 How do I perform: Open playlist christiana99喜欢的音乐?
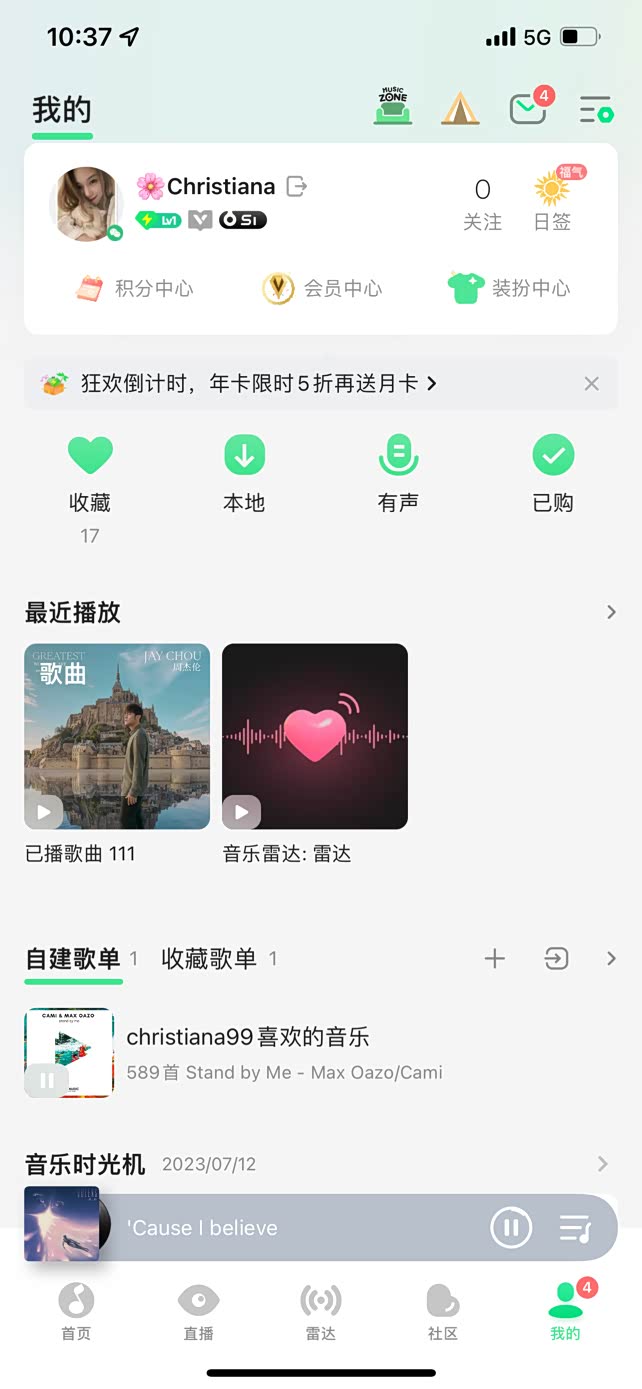coord(321,1053)
